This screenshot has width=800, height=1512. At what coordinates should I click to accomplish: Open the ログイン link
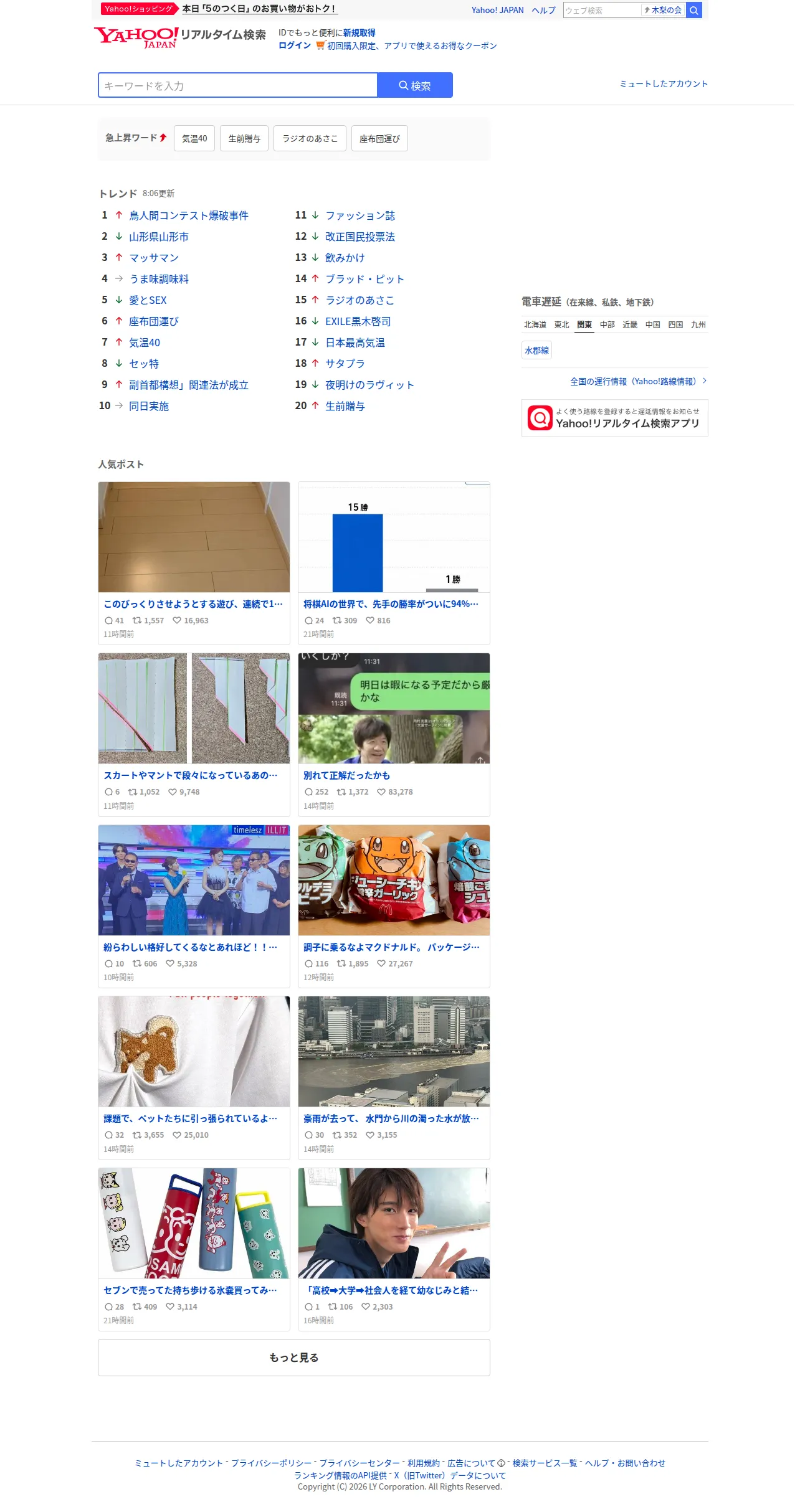click(294, 45)
